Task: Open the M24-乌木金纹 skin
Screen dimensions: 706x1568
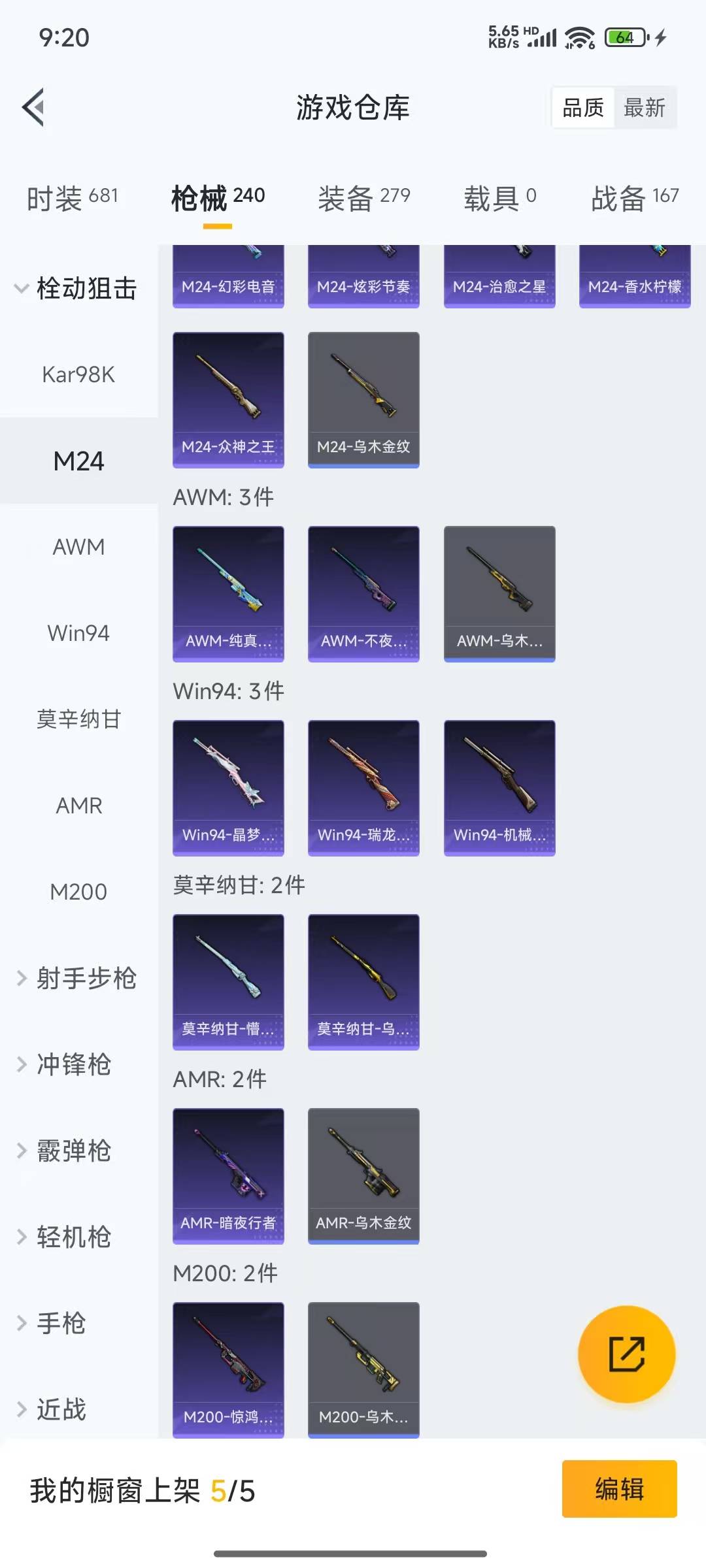Action: [363, 399]
